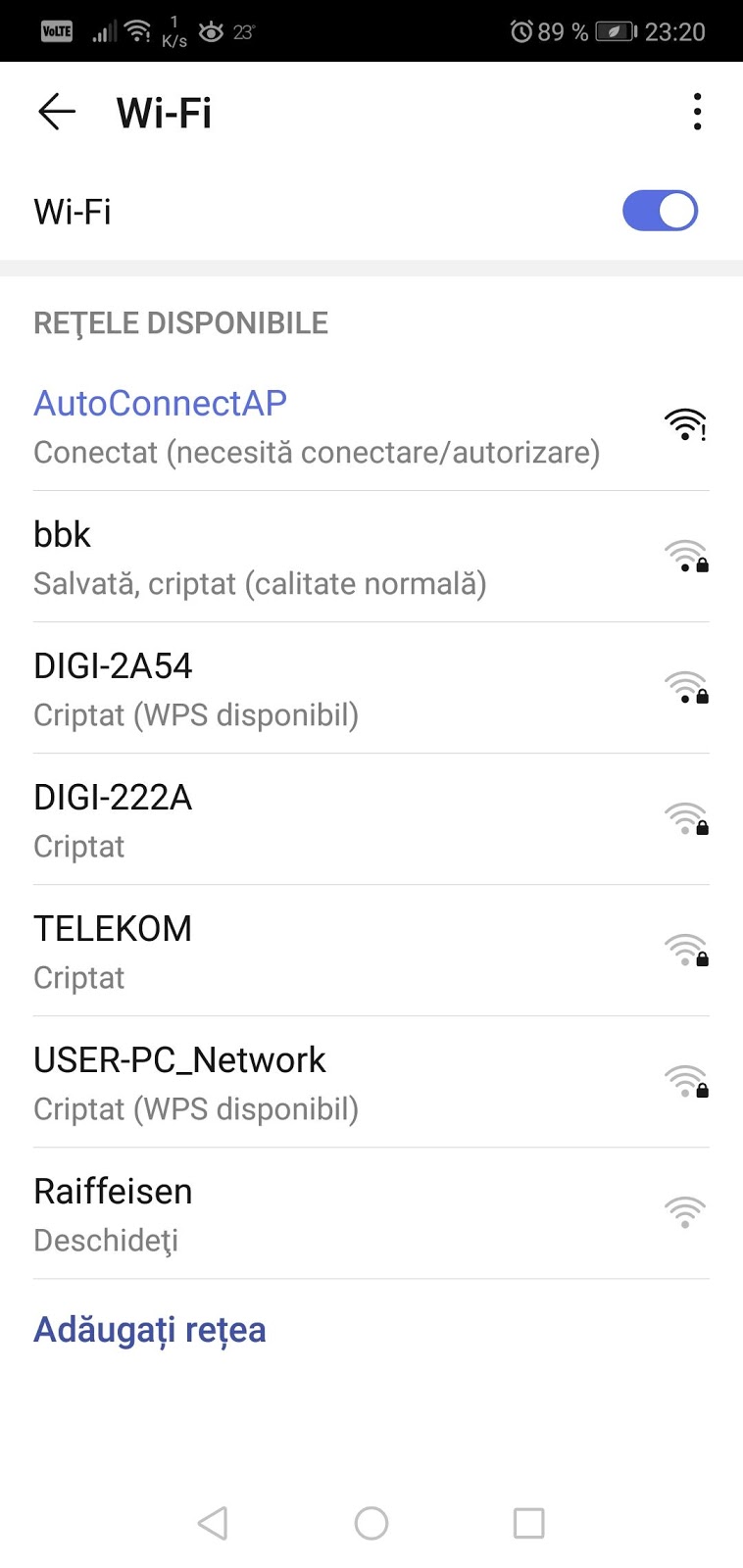The height and width of the screenshot is (1568, 743).
Task: Expand options for the bbk network
Action: [x=294, y=558]
